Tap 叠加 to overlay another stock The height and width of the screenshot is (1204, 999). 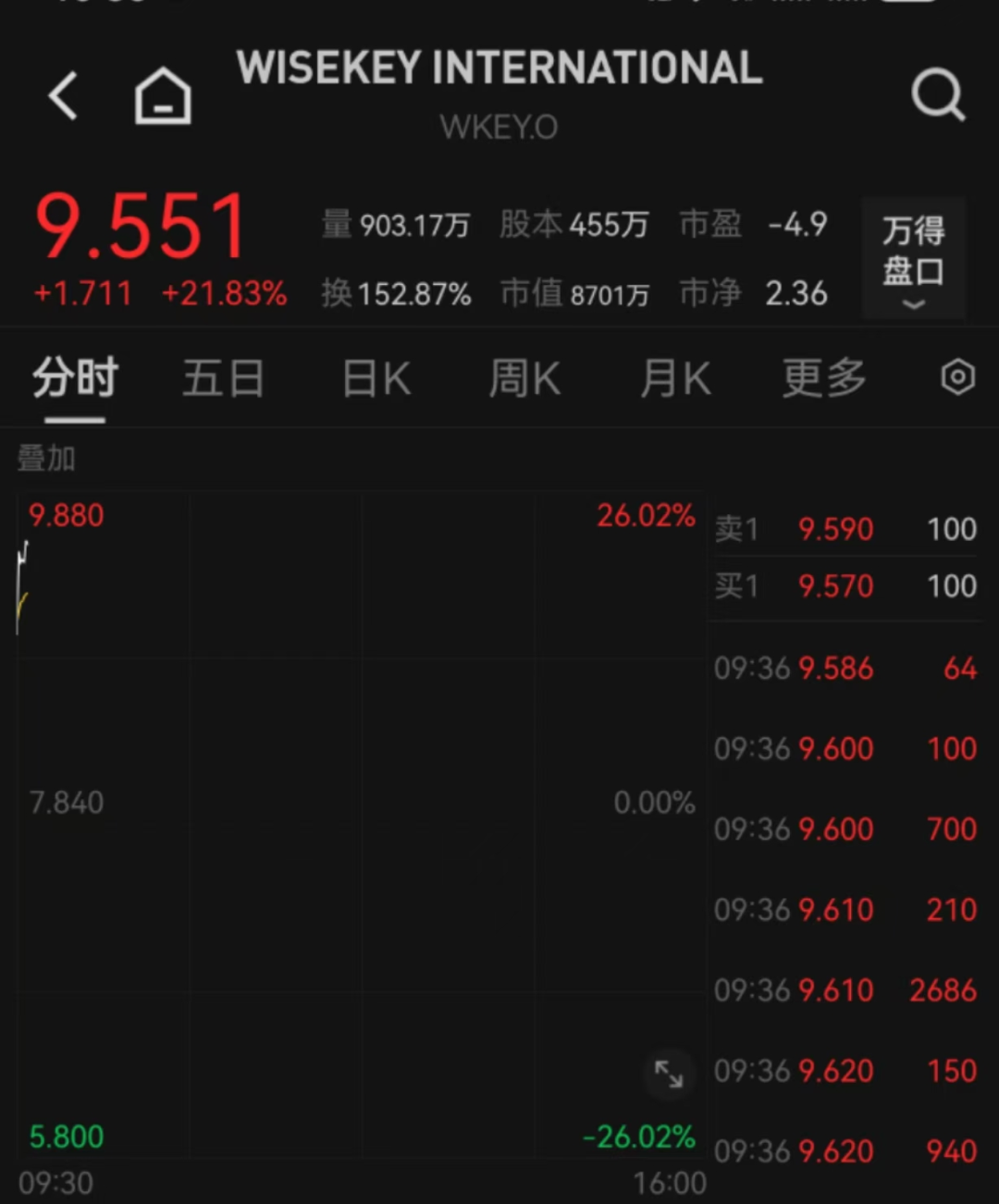[x=46, y=458]
